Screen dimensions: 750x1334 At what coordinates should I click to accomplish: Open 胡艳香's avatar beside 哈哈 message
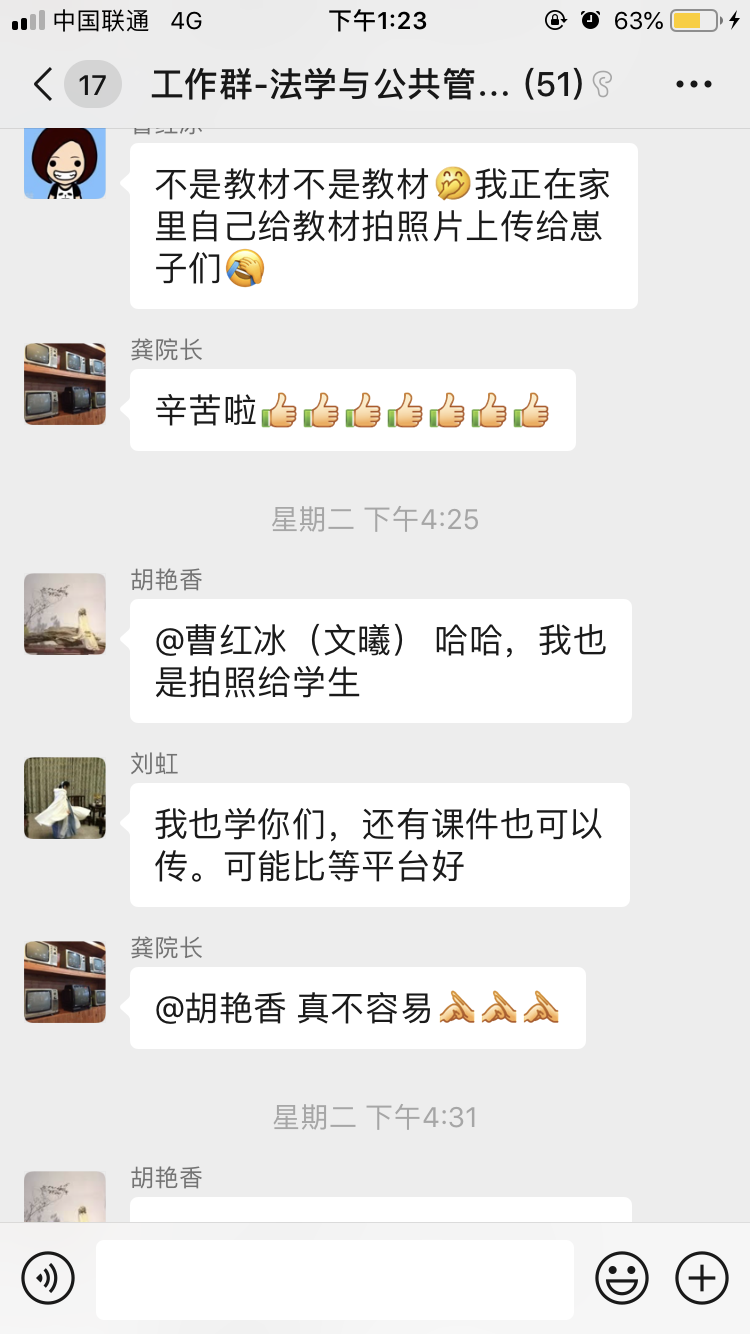(65, 614)
